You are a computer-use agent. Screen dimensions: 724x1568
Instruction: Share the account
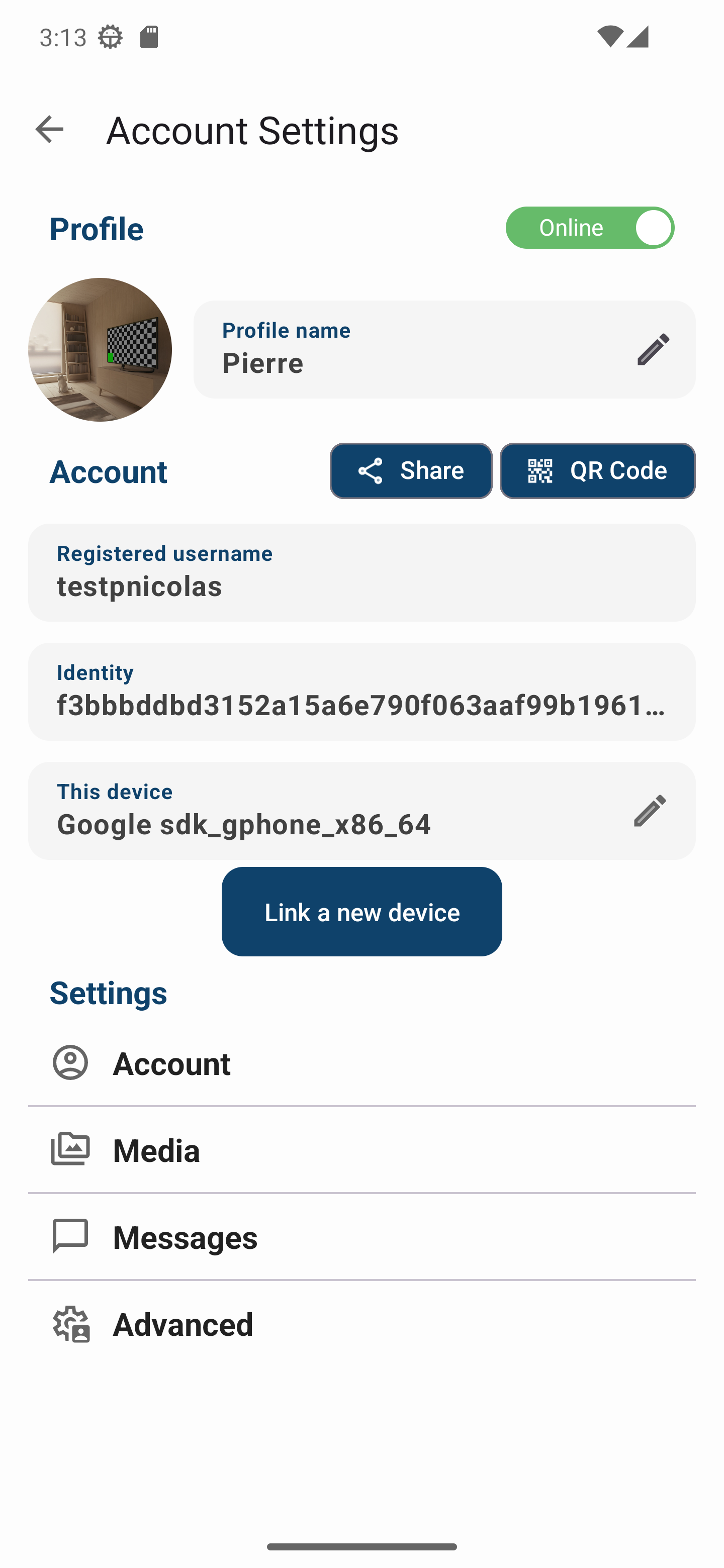(x=411, y=470)
